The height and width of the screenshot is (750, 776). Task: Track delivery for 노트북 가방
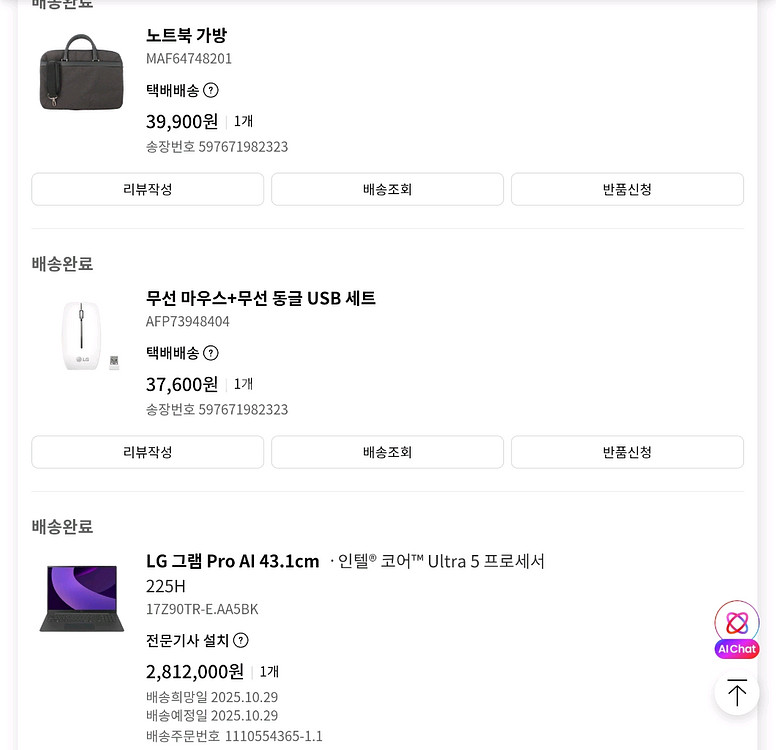coord(387,189)
